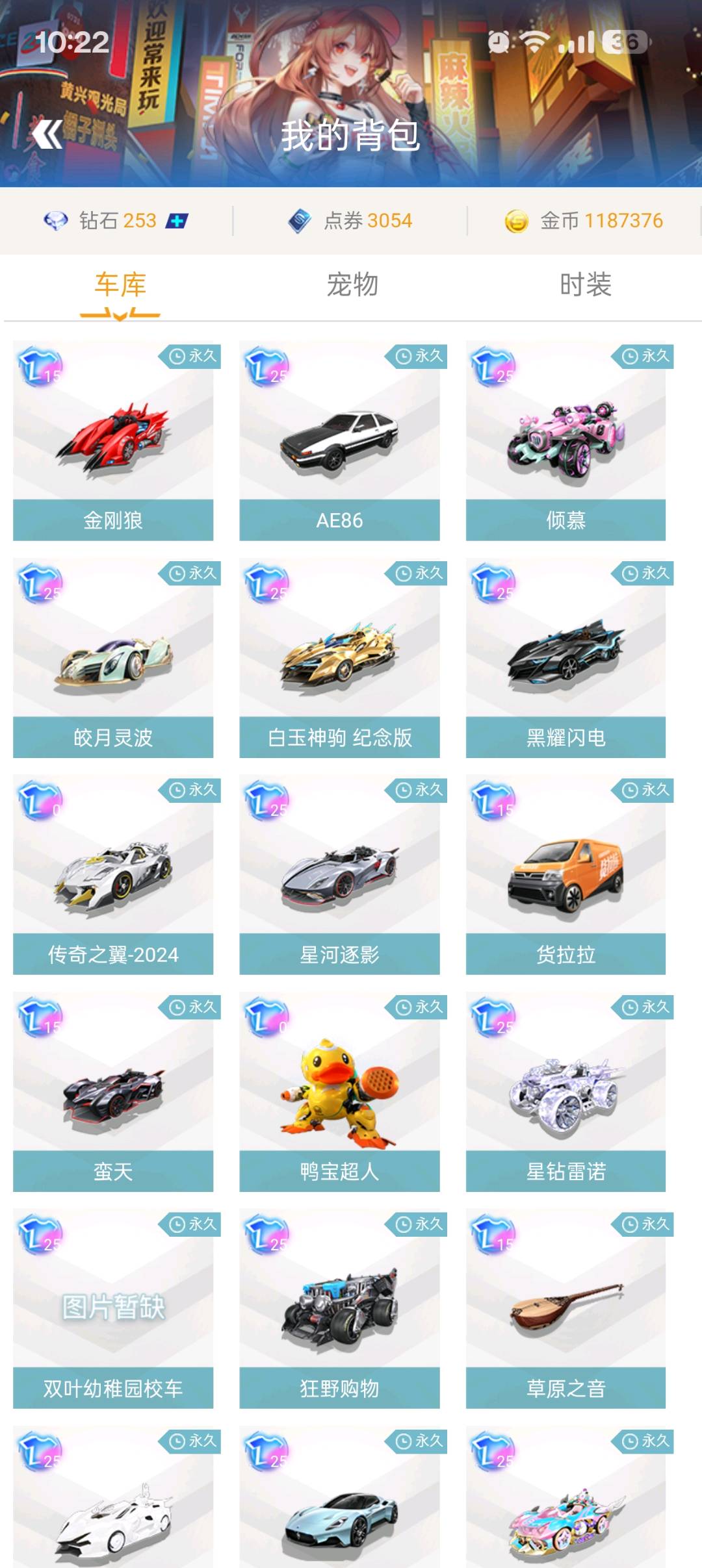The width and height of the screenshot is (702, 1568).
Task: View the 双叶幼稚园校车 item
Action: [113, 1308]
